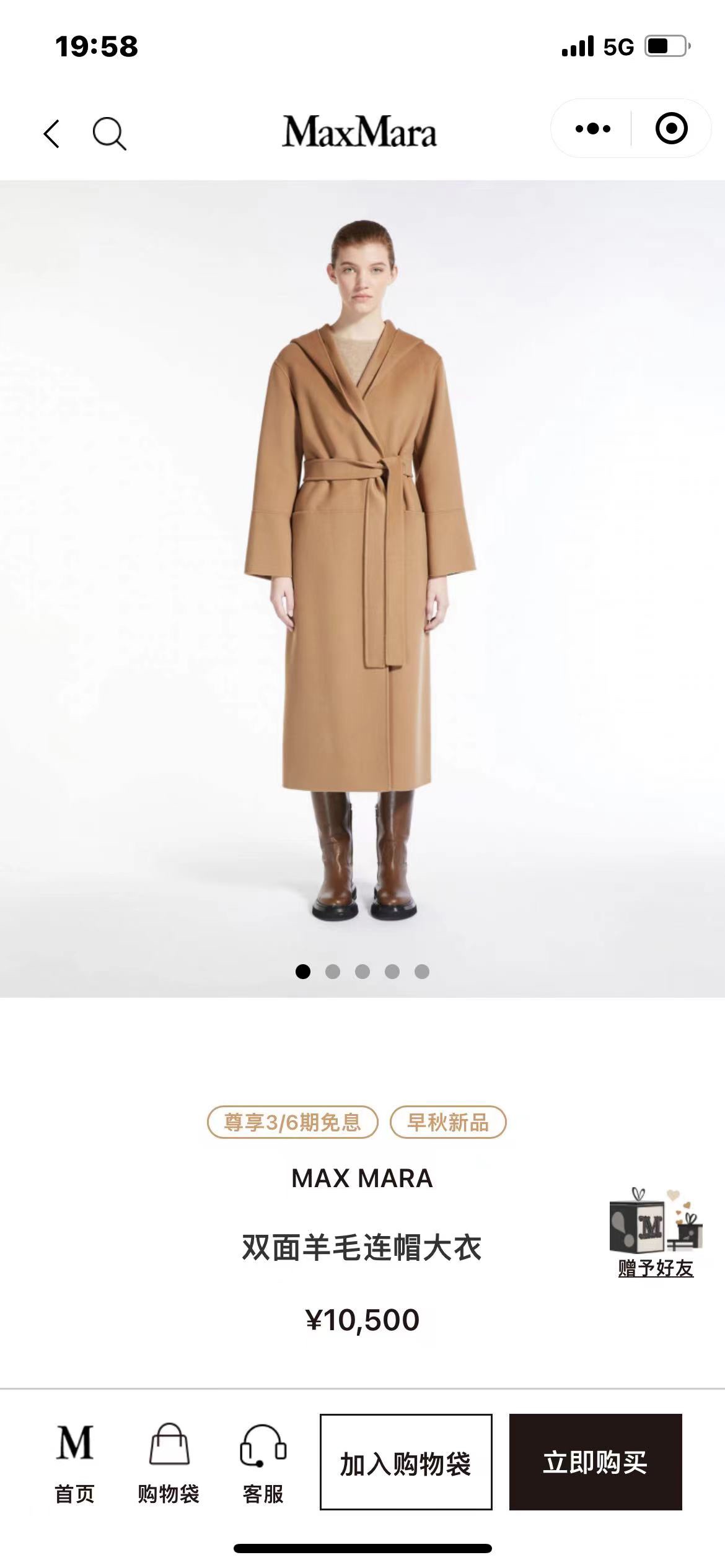The image size is (725, 1568).
Task: Go back to the previous page
Action: coord(52,134)
